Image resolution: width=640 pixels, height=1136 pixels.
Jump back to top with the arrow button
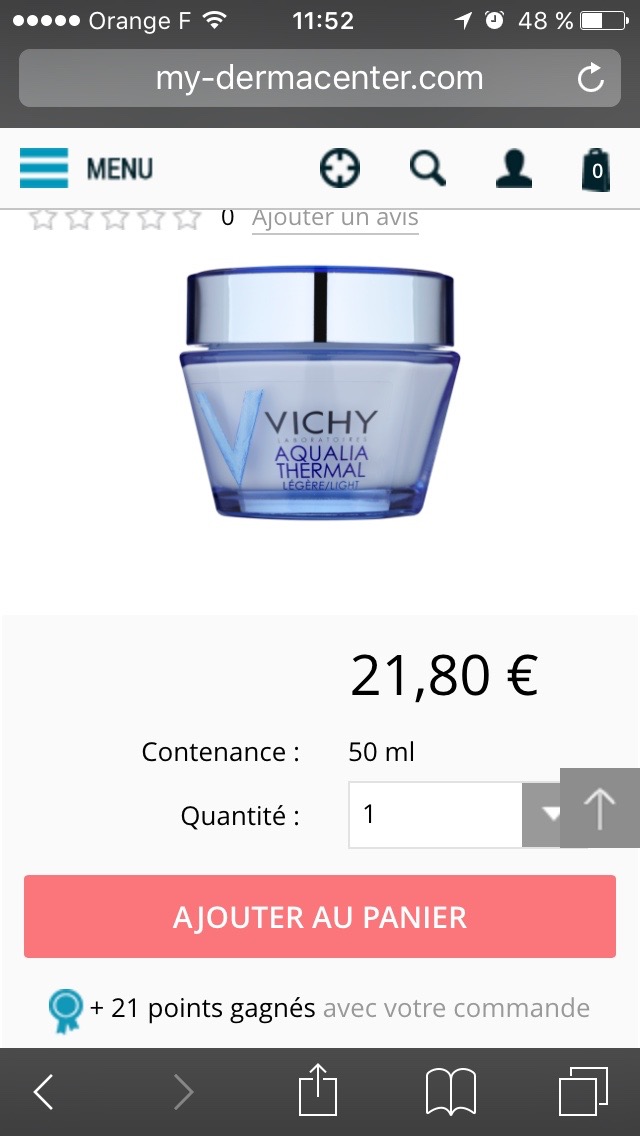pos(600,808)
